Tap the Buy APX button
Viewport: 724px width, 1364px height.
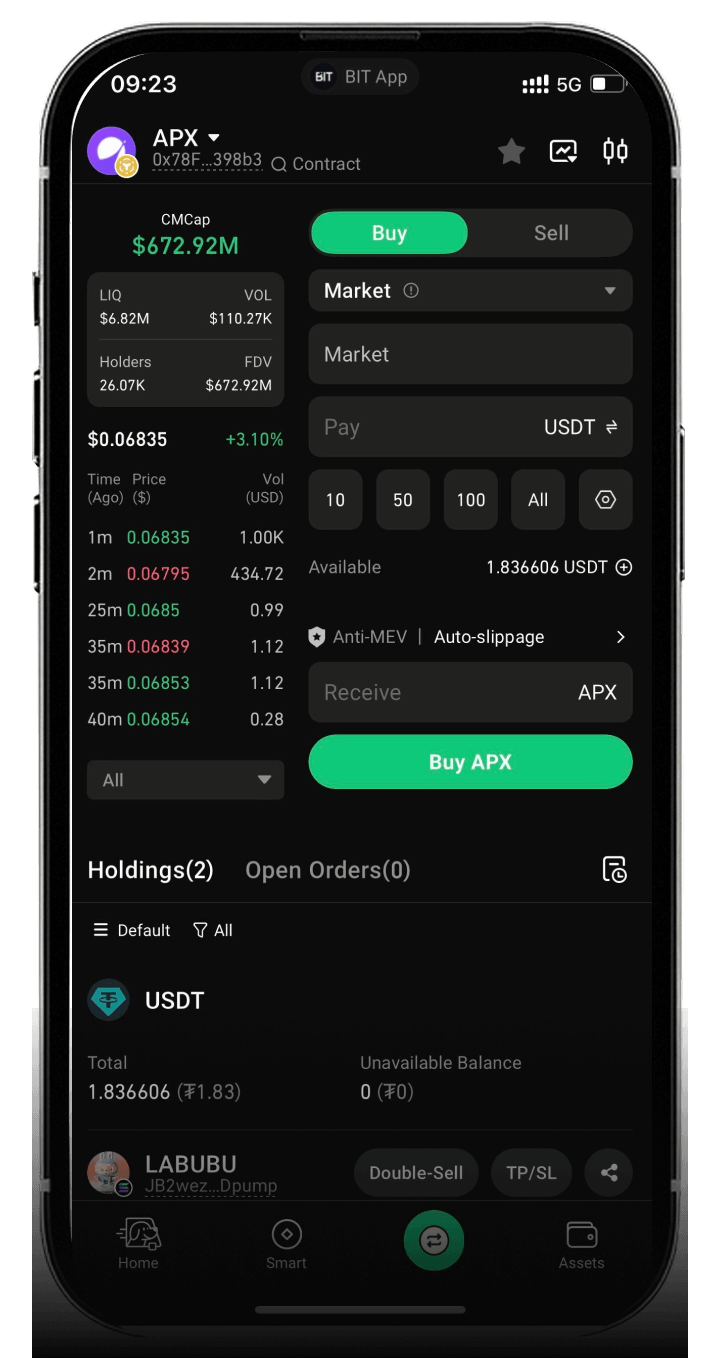click(470, 762)
